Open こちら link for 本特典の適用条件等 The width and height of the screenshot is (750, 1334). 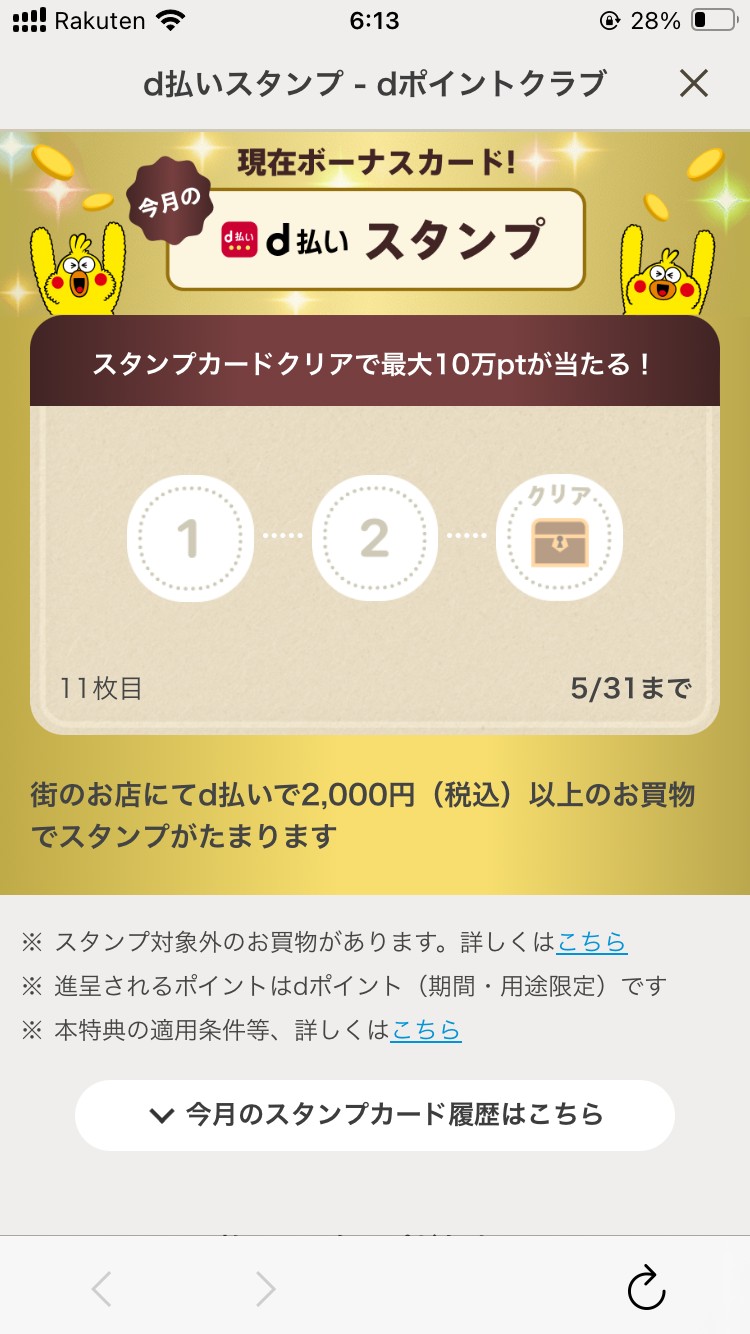(426, 1030)
